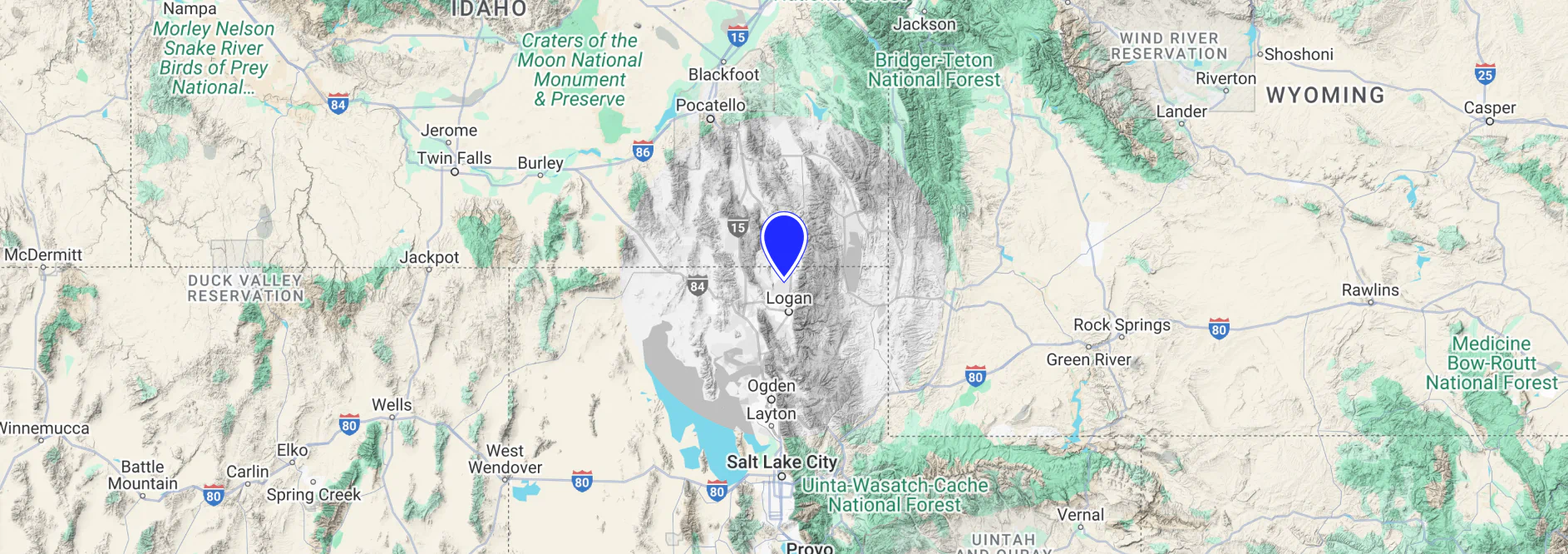Tap the blue location pin above Logan

783,242
